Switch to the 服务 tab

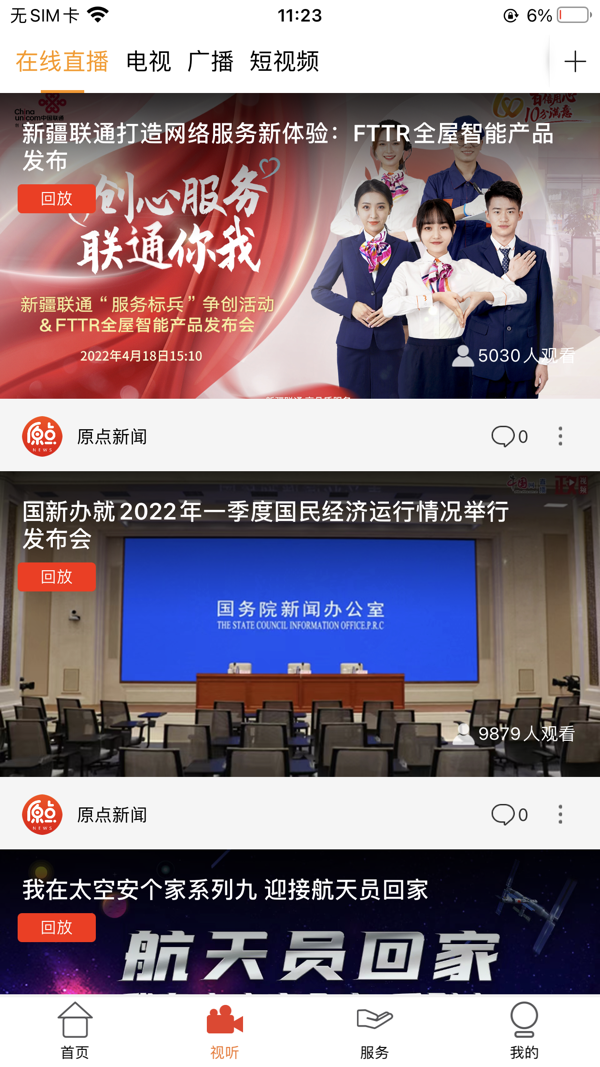click(x=374, y=1031)
